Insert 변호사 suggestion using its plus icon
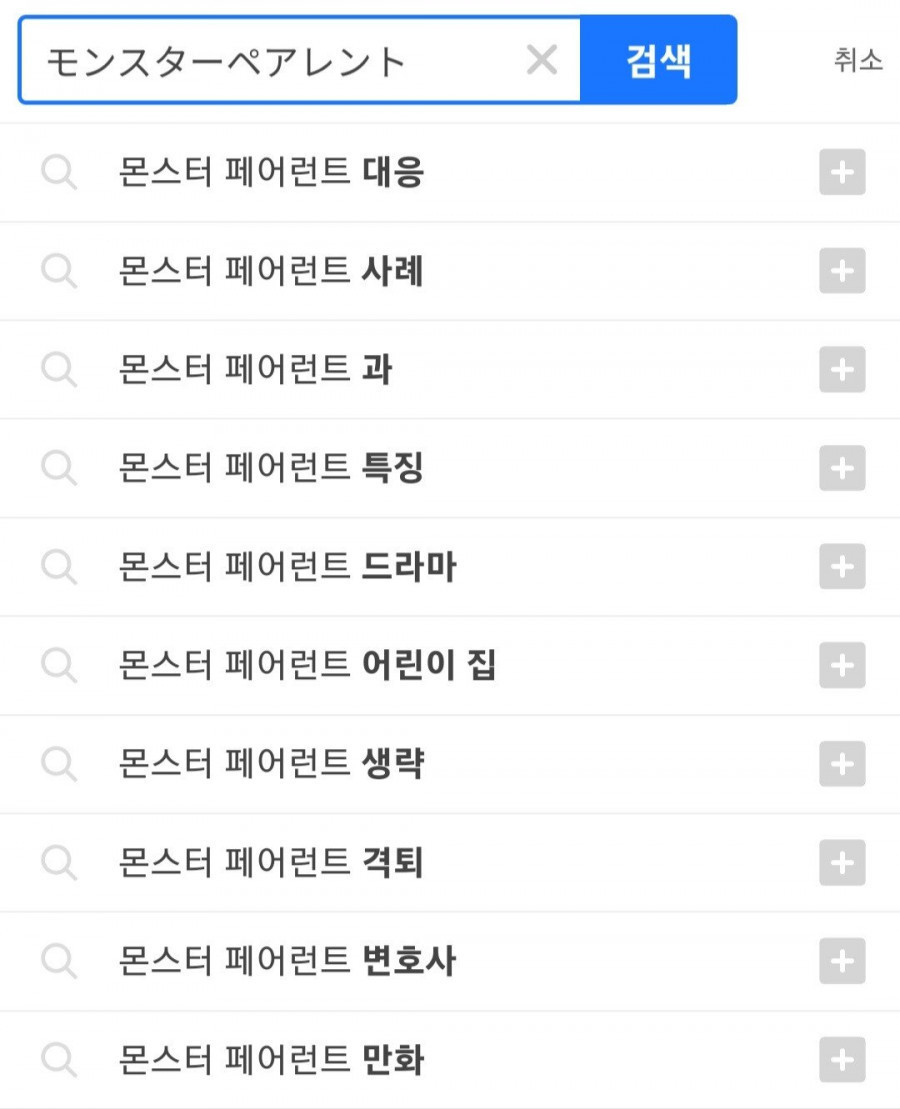Screen dimensions: 900x1109 tap(842, 961)
